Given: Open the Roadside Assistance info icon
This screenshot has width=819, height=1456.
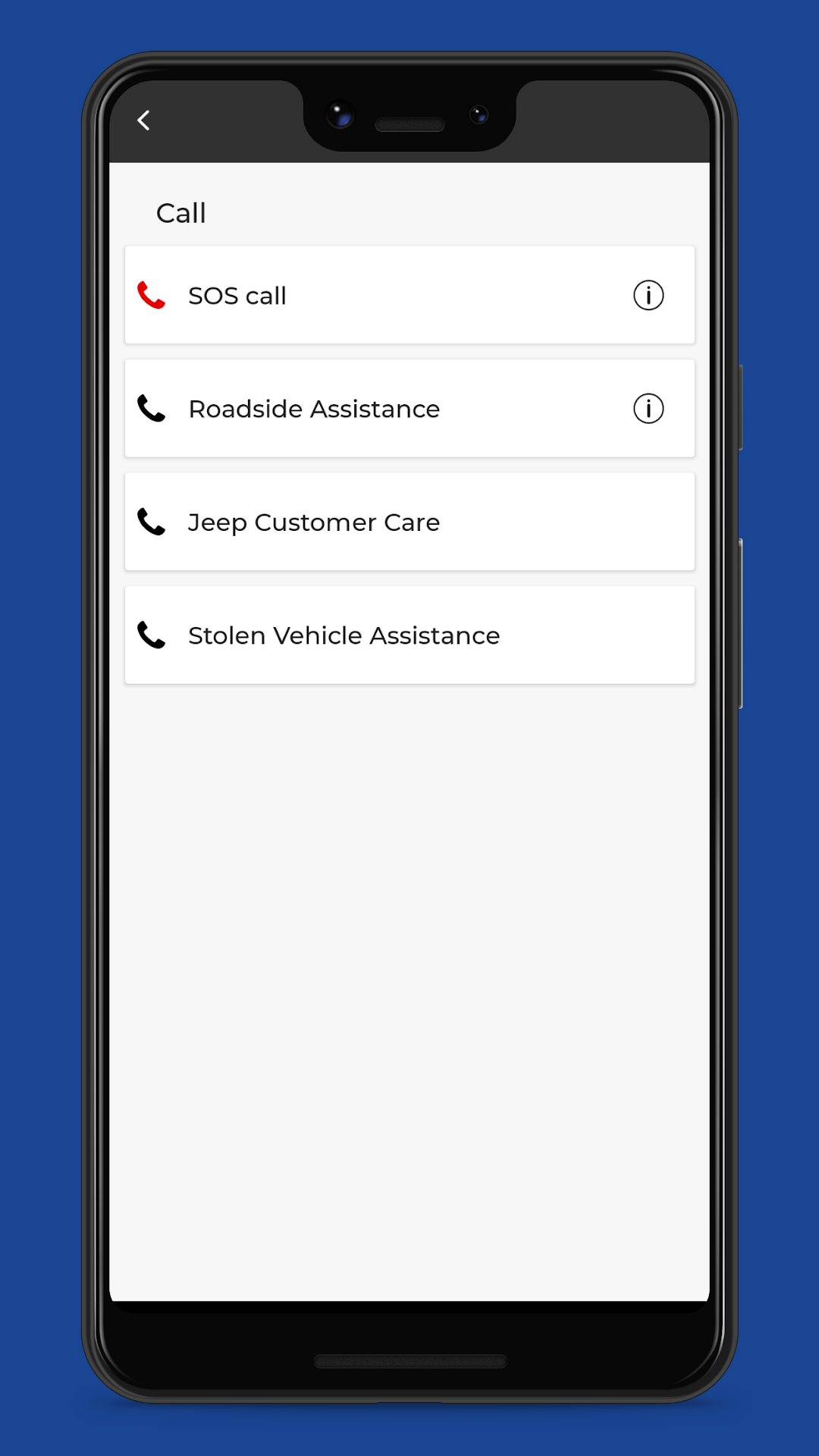Looking at the screenshot, I should (648, 409).
